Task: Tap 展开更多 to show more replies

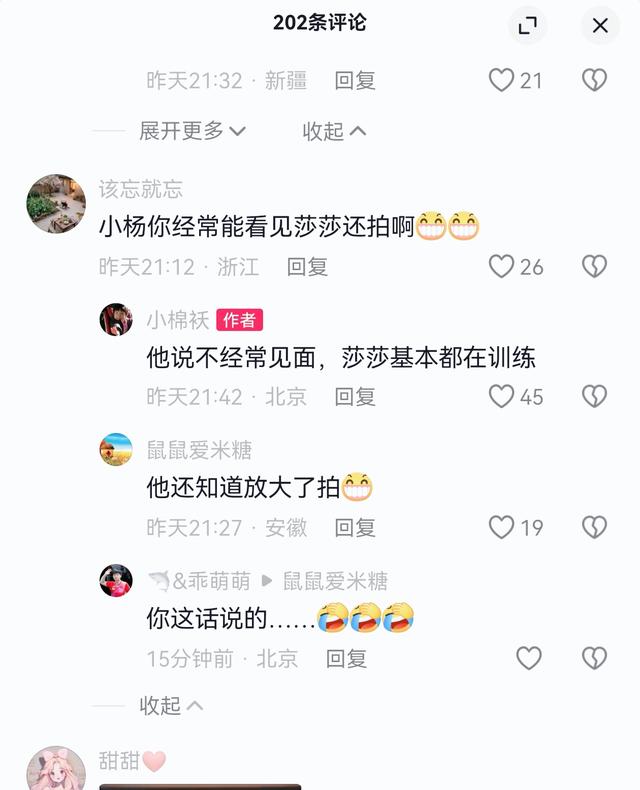Action: coord(192,131)
